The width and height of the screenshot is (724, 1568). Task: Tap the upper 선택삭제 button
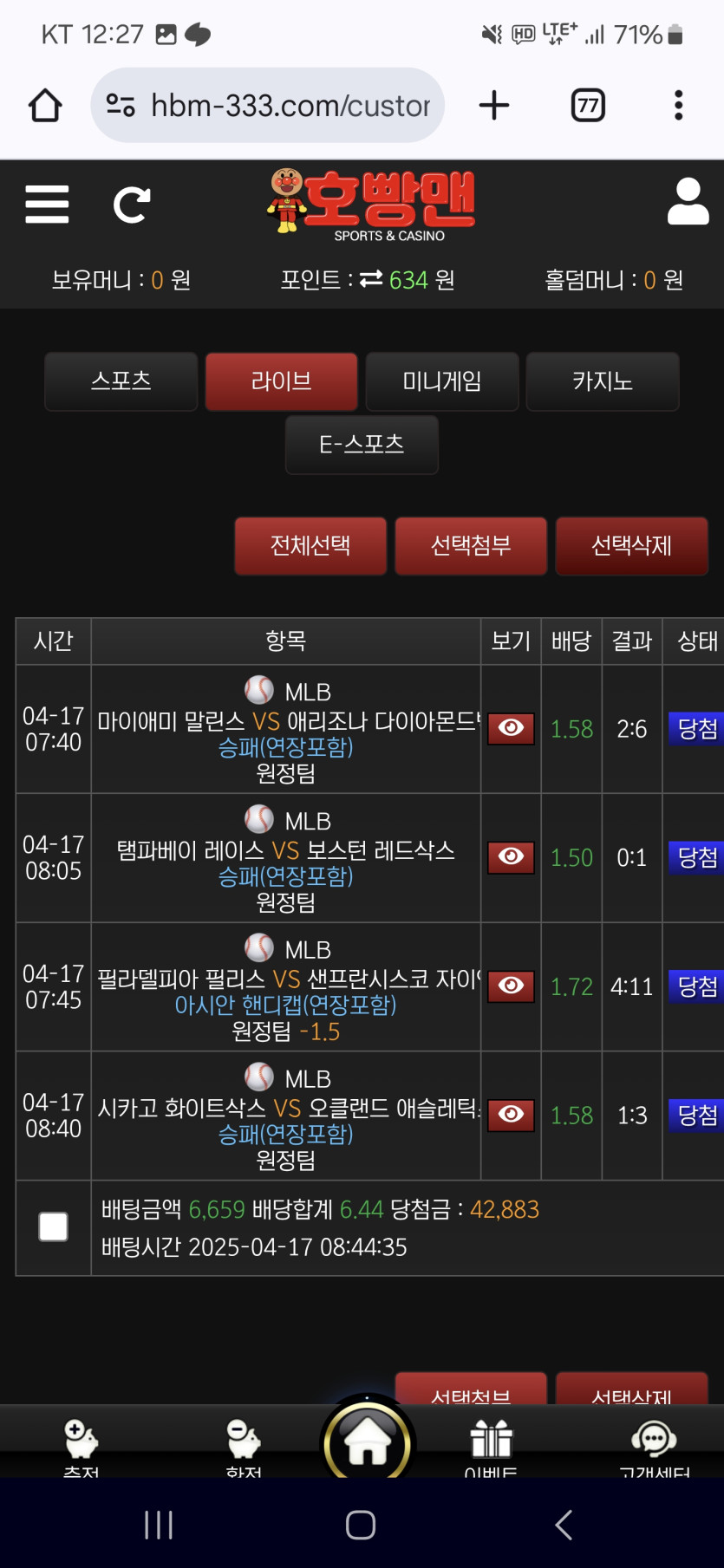click(x=631, y=546)
